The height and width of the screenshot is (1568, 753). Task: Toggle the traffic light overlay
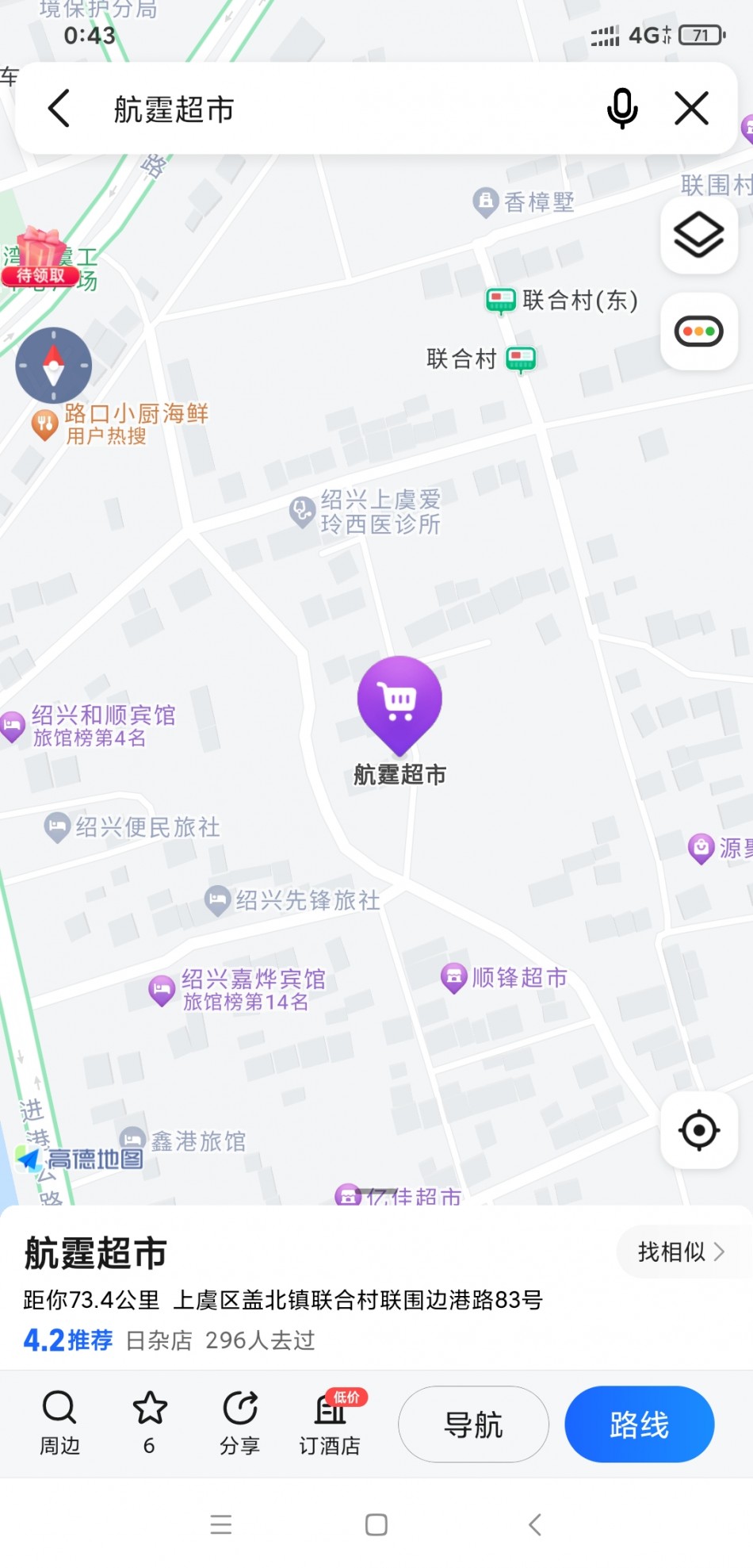pyautogui.click(x=699, y=332)
